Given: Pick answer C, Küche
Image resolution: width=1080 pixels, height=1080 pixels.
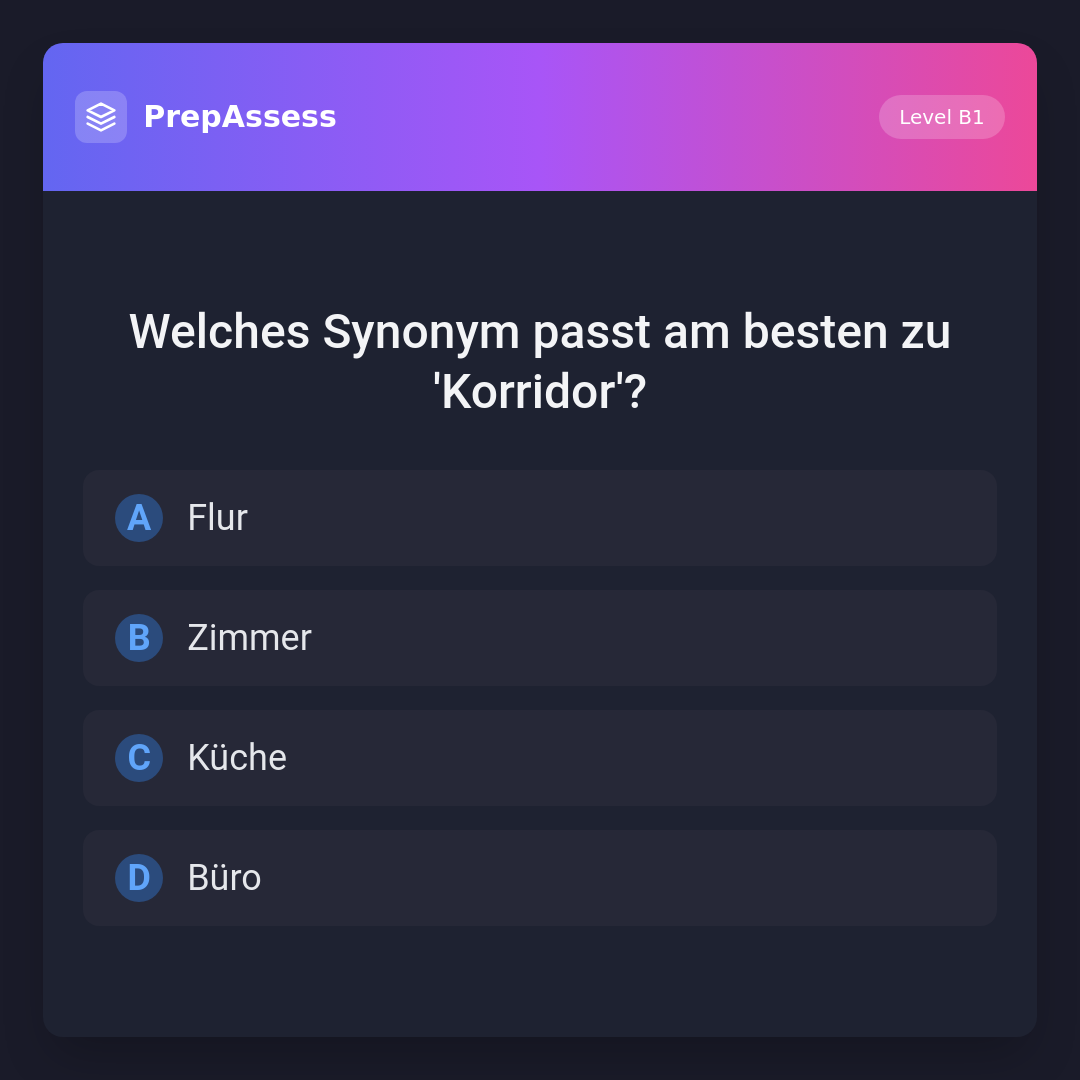Looking at the screenshot, I should pyautogui.click(x=540, y=758).
